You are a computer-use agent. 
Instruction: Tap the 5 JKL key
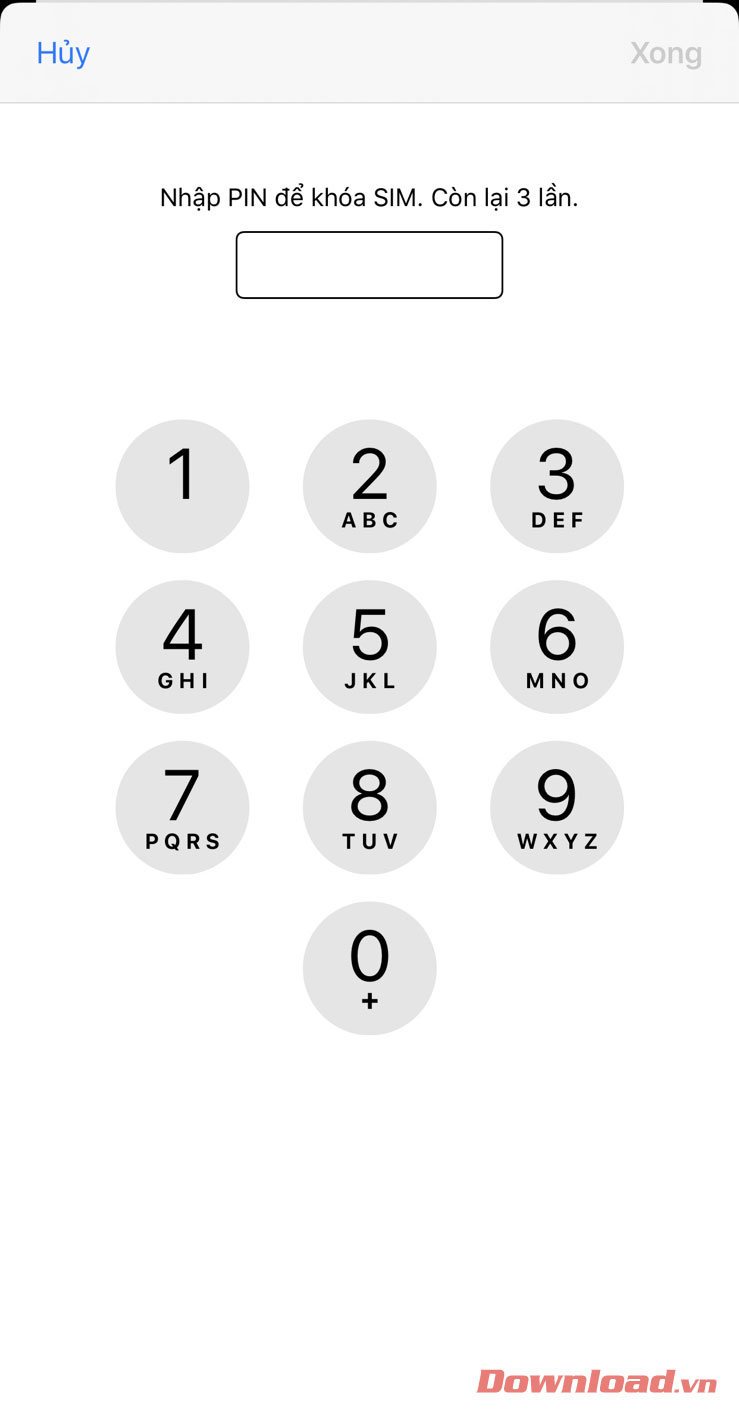[369, 647]
